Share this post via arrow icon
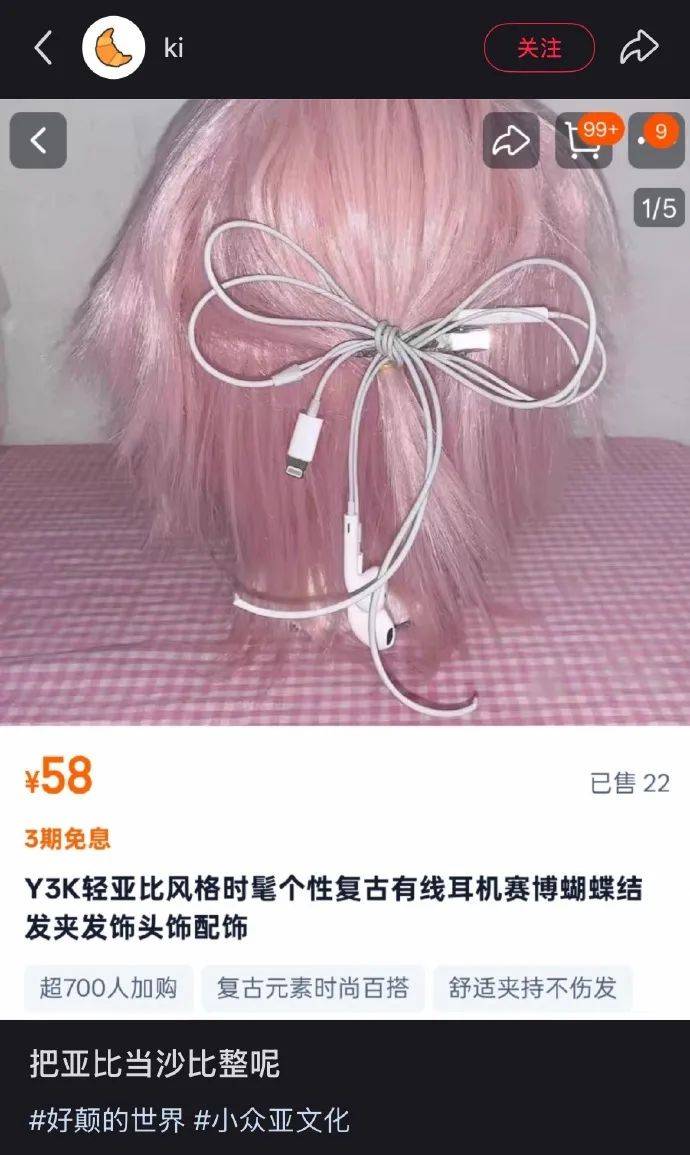Screen dimensions: 690x1155 639,47
